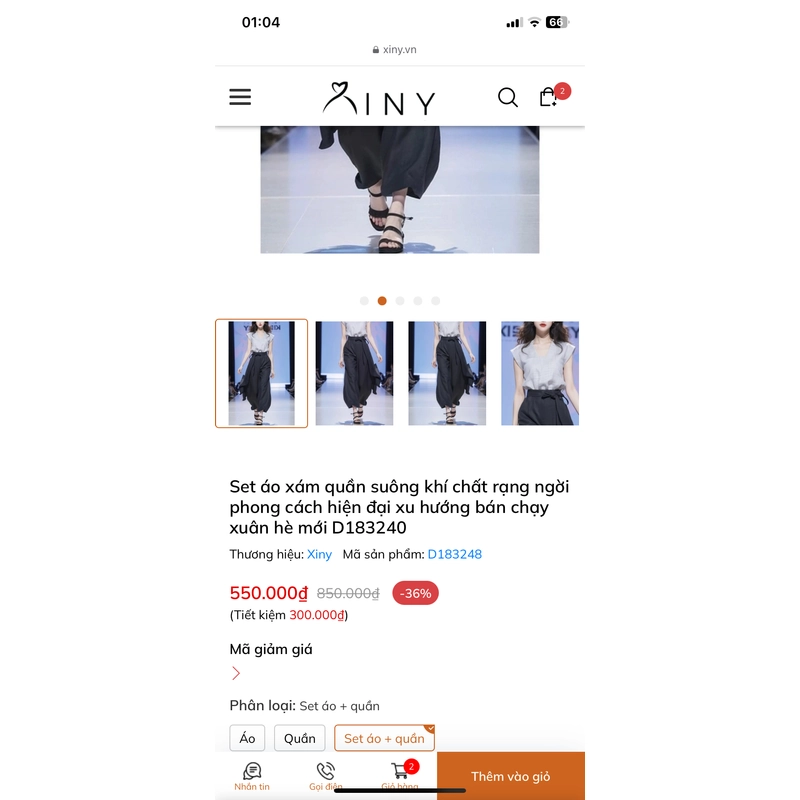The image size is (800, 800).
Task: Select the third product thumbnail
Action: pyautogui.click(x=447, y=373)
